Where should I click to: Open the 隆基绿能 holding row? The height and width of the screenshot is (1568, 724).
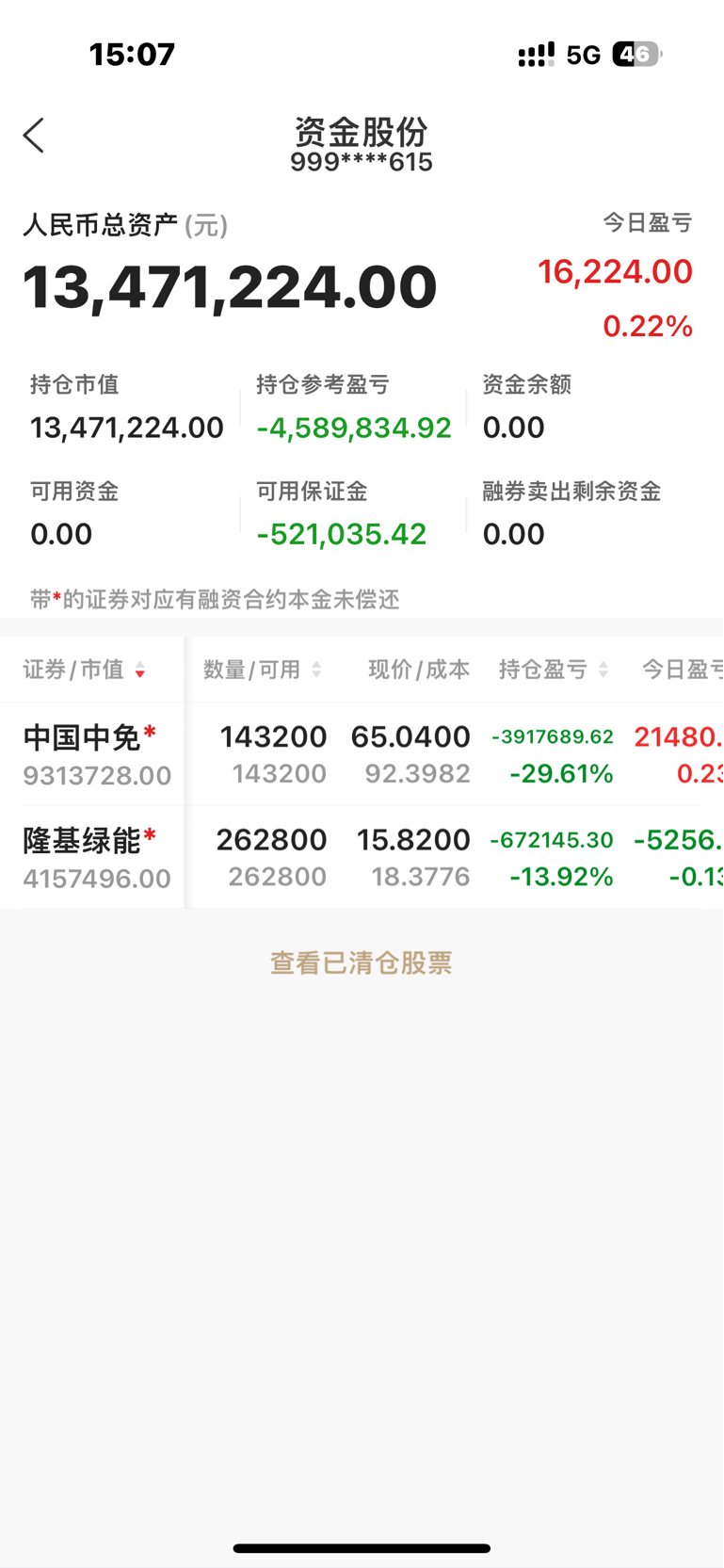pyautogui.click(x=362, y=857)
